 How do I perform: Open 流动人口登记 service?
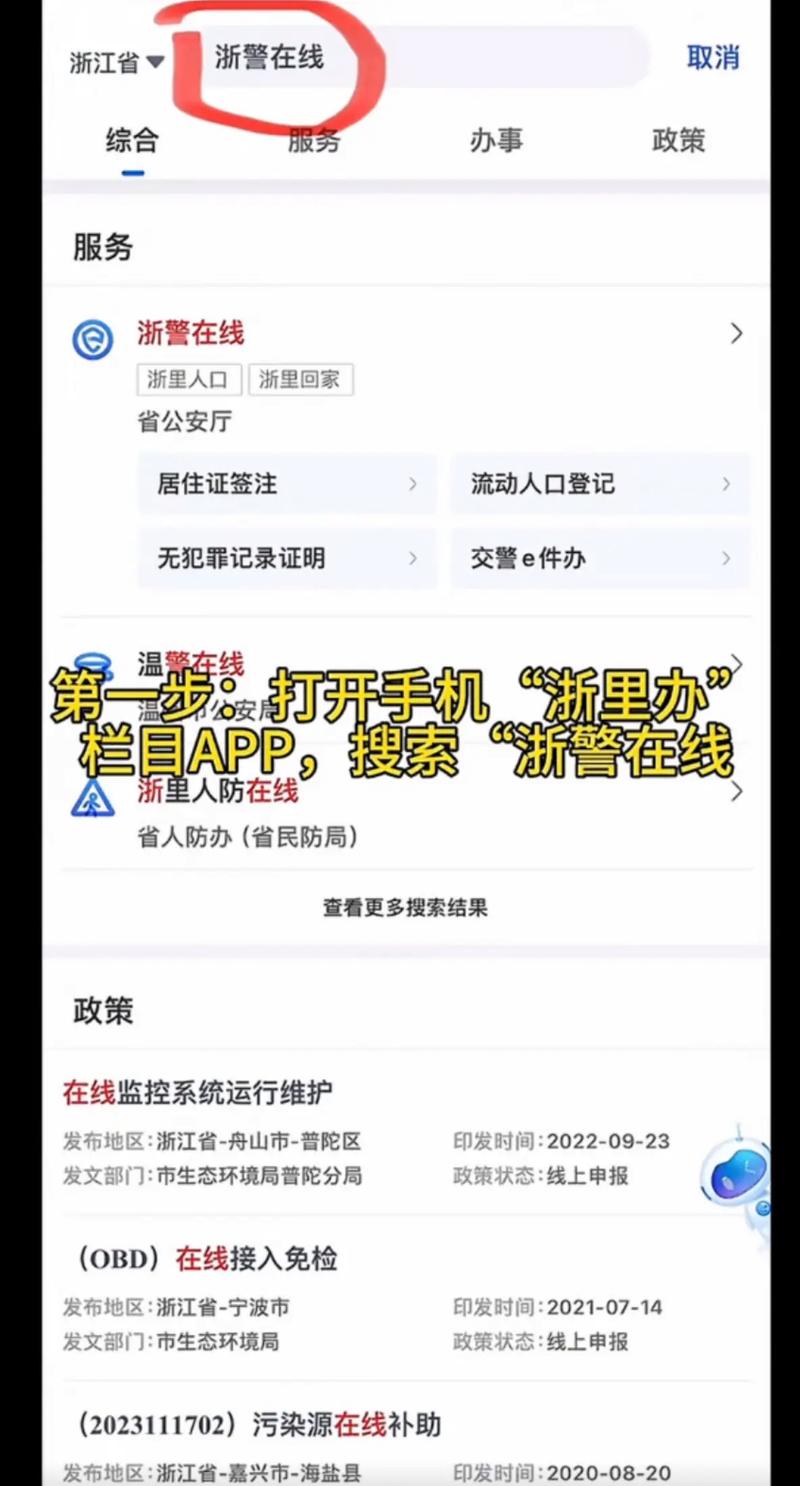(600, 484)
